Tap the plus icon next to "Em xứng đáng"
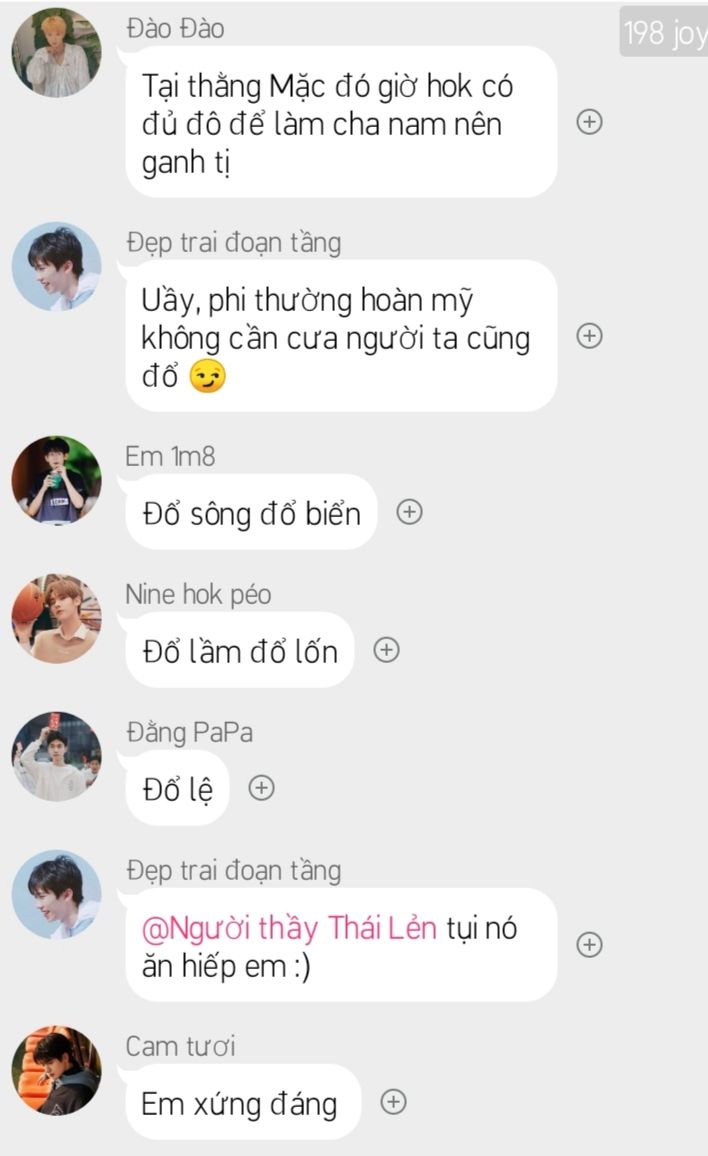Viewport: 708px width, 1156px height. pyautogui.click(x=393, y=1102)
